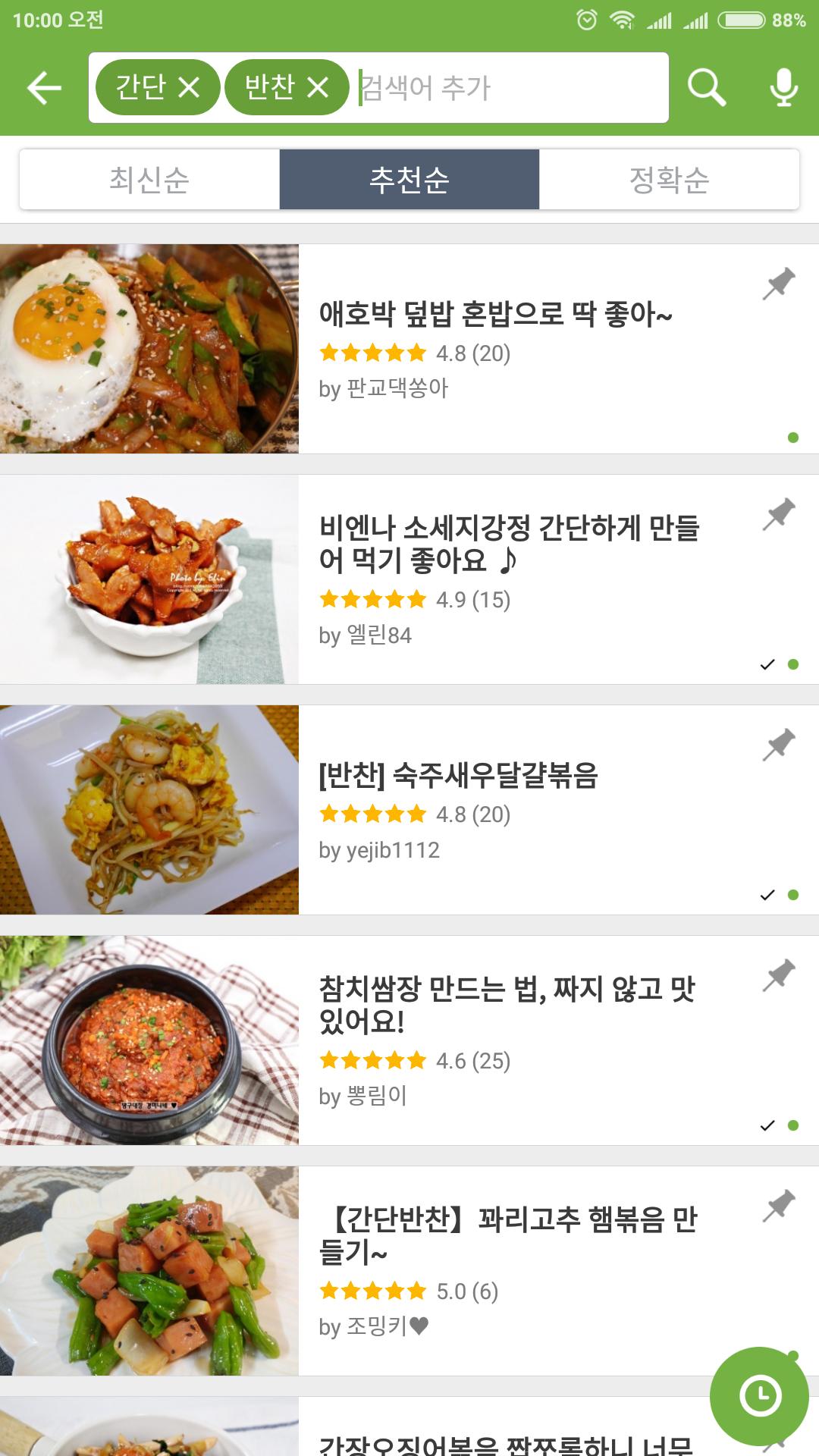Viewport: 819px width, 1456px height.
Task: Select the 추천순 sort tab
Action: (409, 180)
